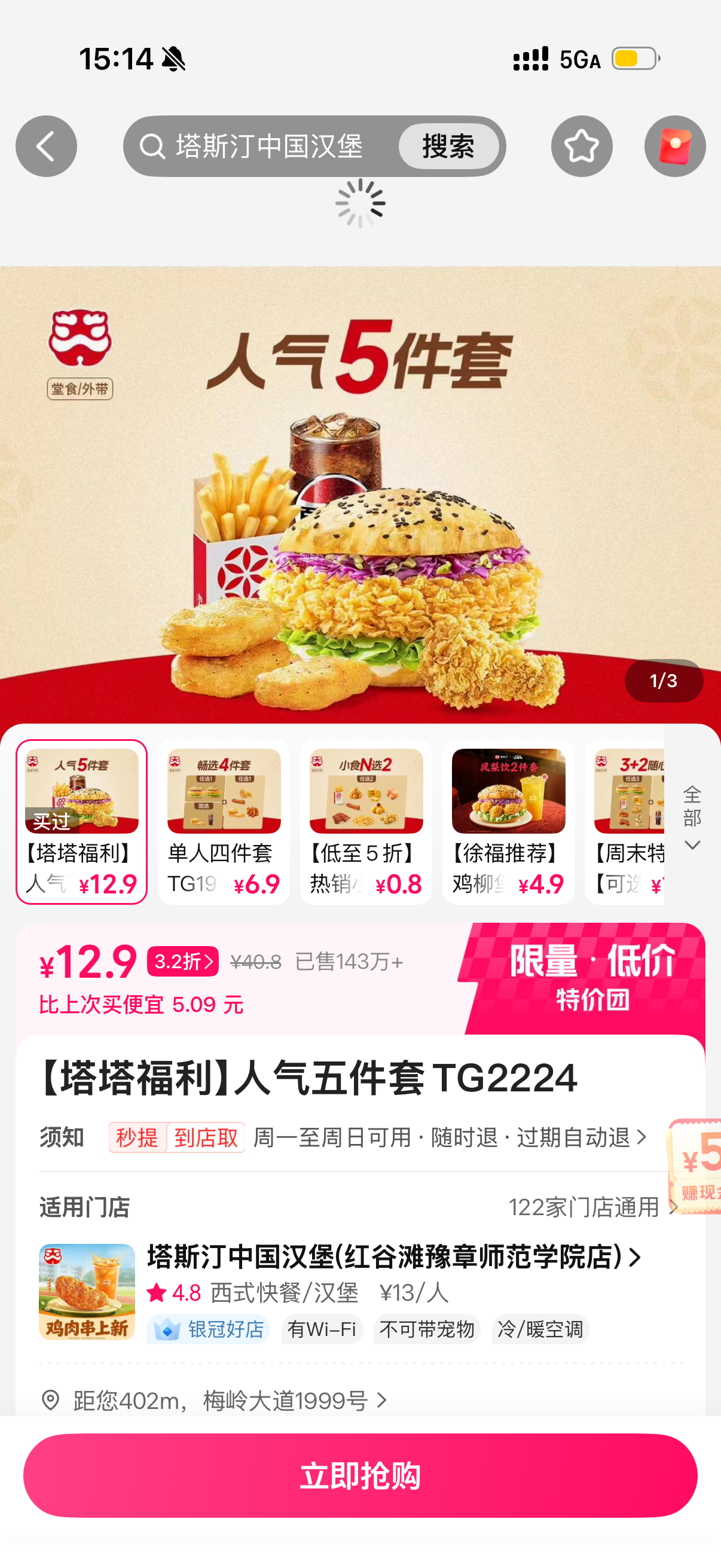Screen dimensions: 721x1568
Task: Expand 全部 to see all deals
Action: (x=692, y=817)
